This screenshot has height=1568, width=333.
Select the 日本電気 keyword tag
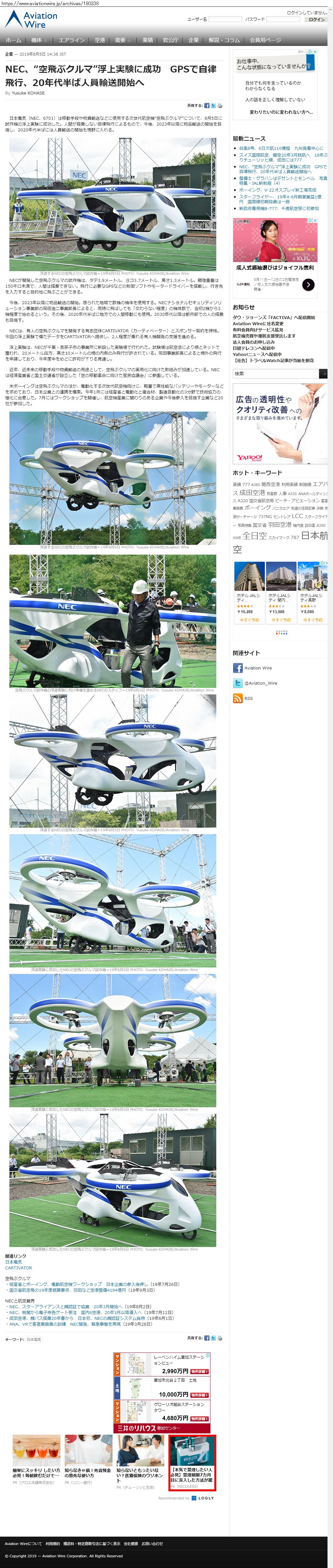point(34,1339)
